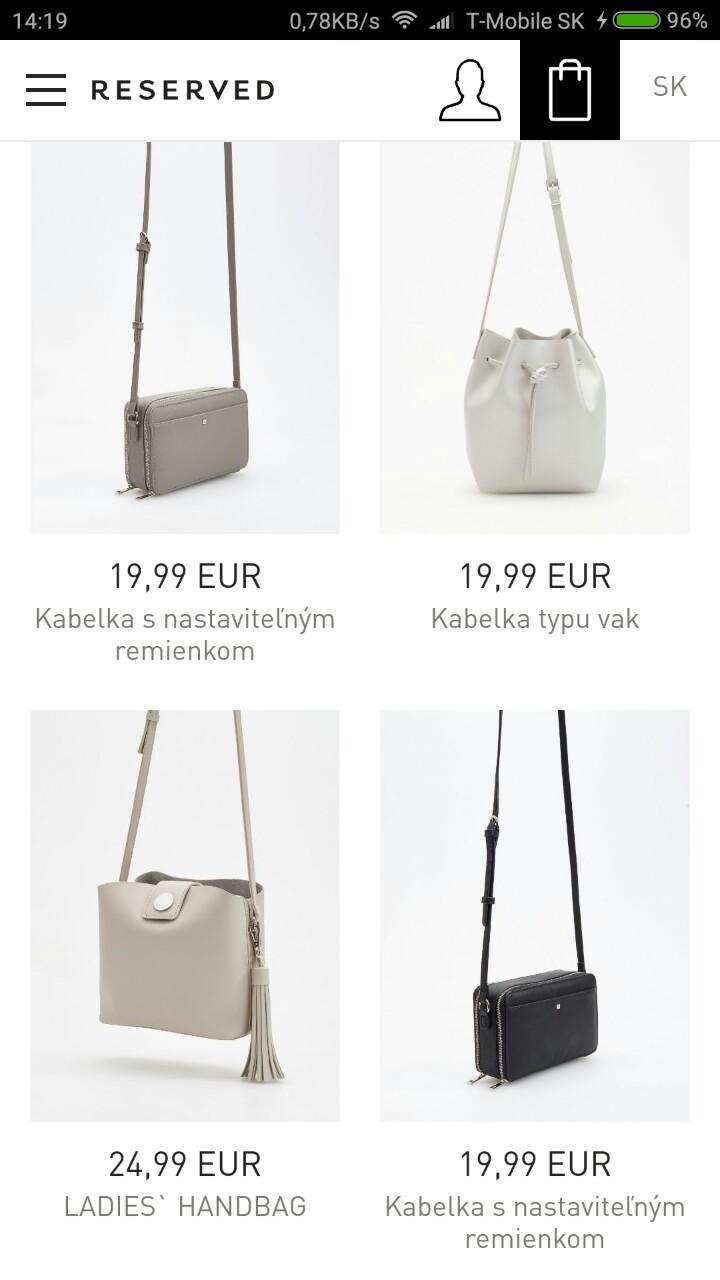The image size is (720, 1280).
Task: Open the hamburger menu
Action: tap(46, 90)
